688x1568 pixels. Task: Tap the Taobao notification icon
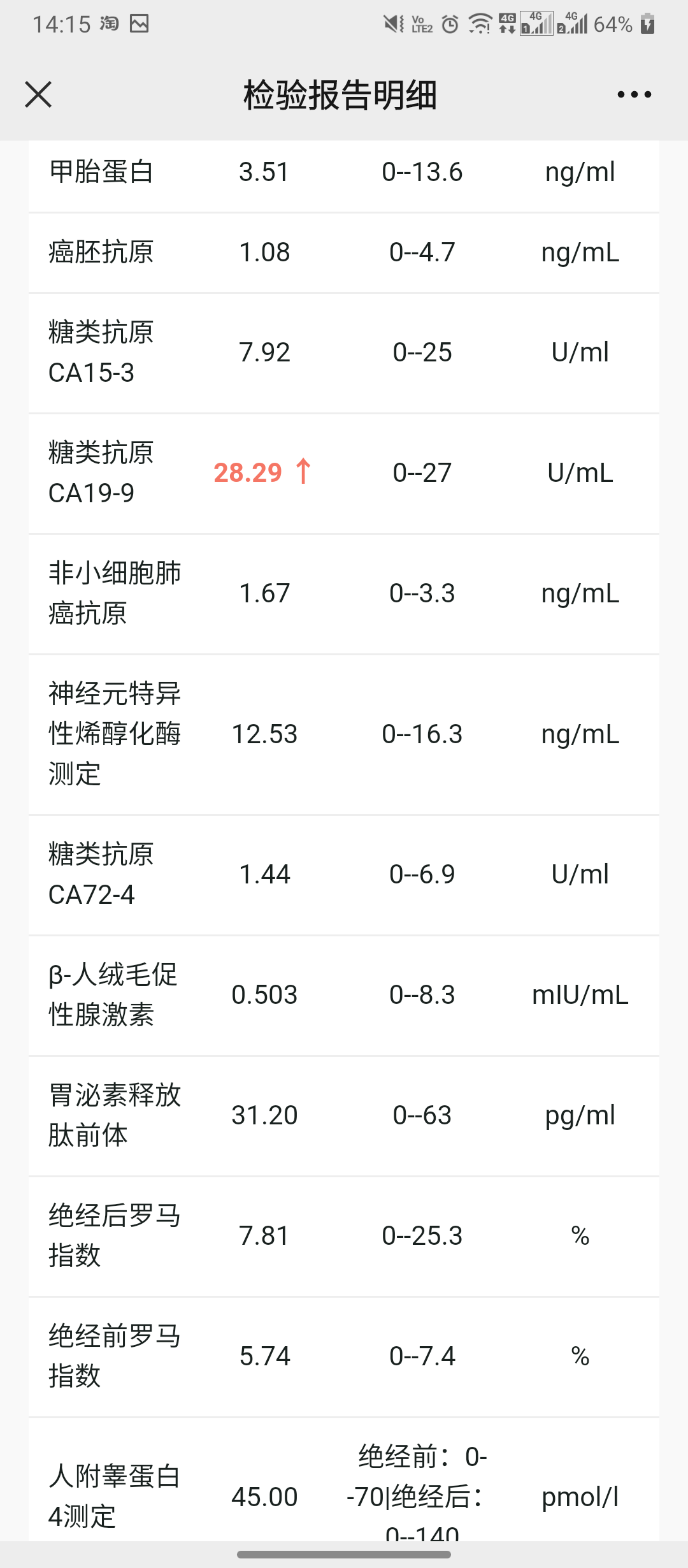click(108, 24)
